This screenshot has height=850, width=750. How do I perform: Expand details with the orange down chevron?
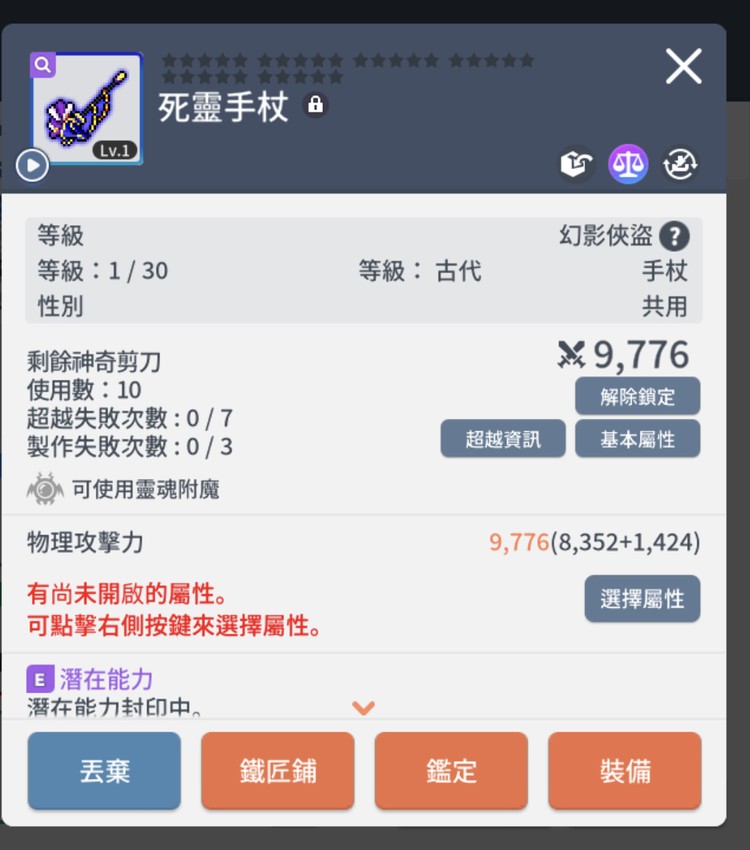(363, 708)
